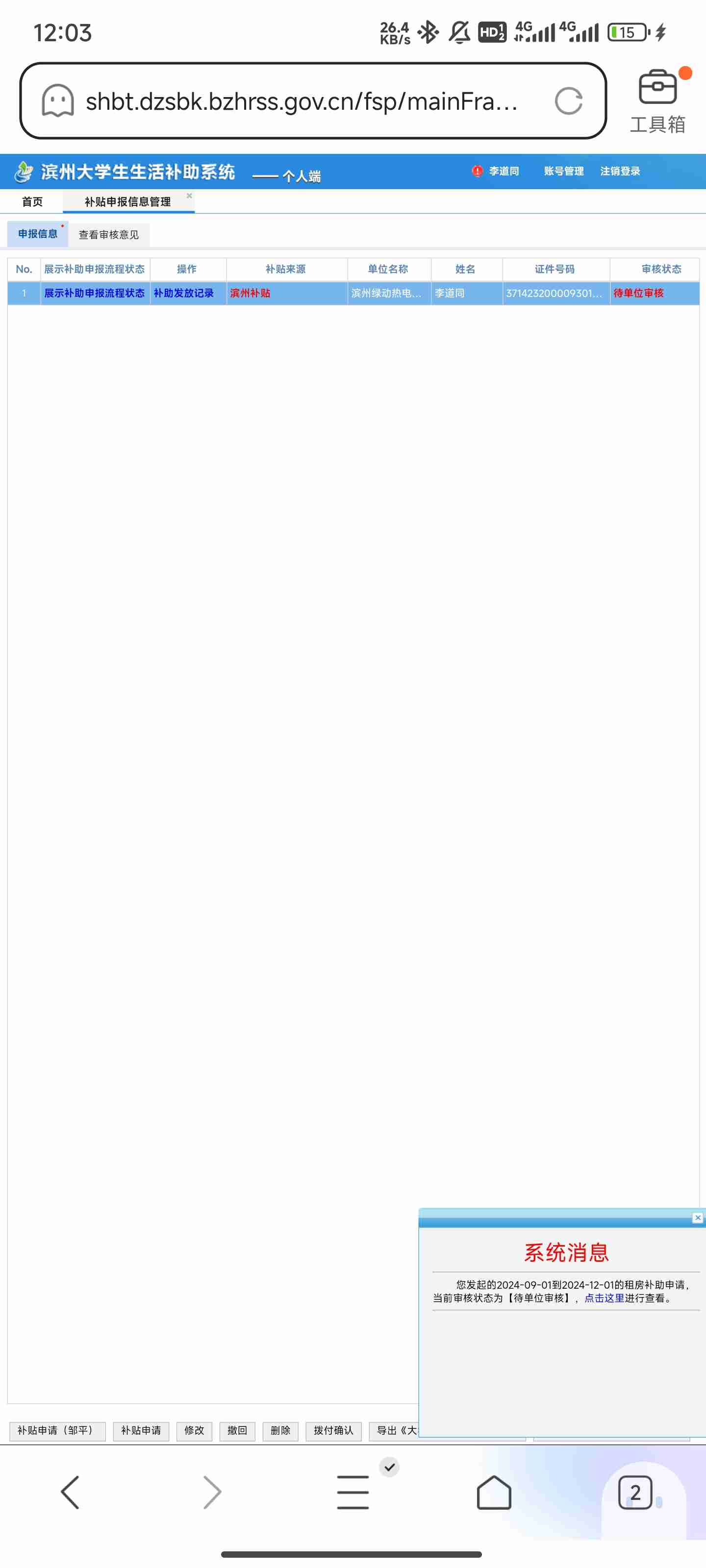The width and height of the screenshot is (706, 1568).
Task: Open 补助发放记录 link in row 1
Action: [183, 294]
